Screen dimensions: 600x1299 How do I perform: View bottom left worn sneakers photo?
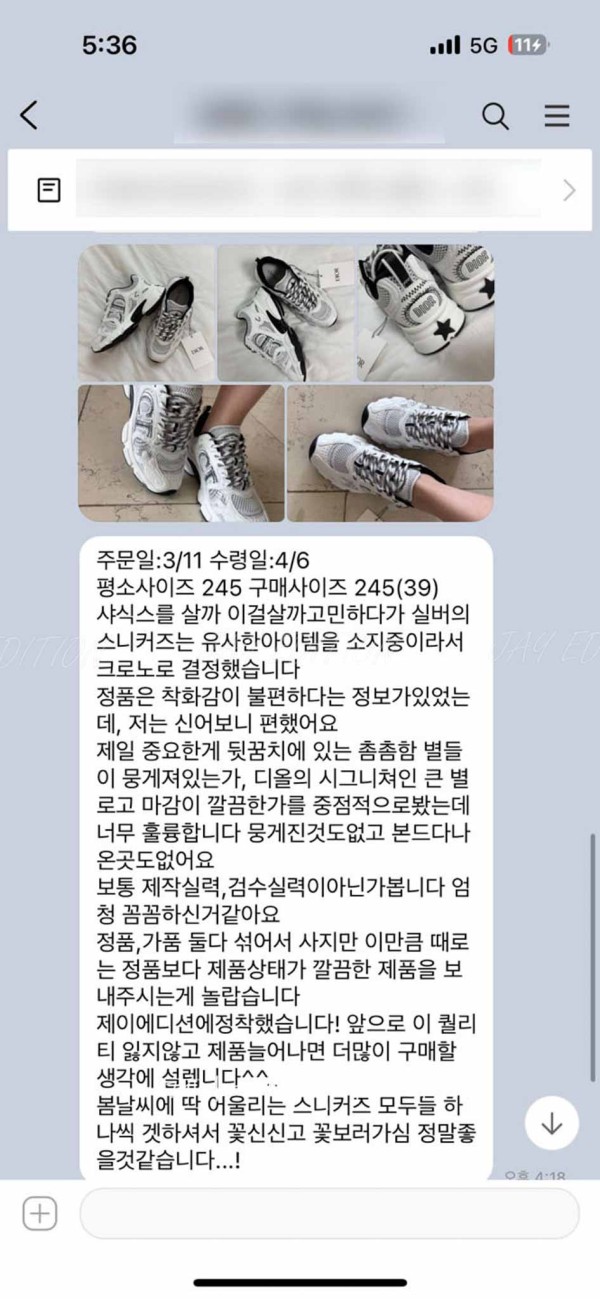point(180,453)
